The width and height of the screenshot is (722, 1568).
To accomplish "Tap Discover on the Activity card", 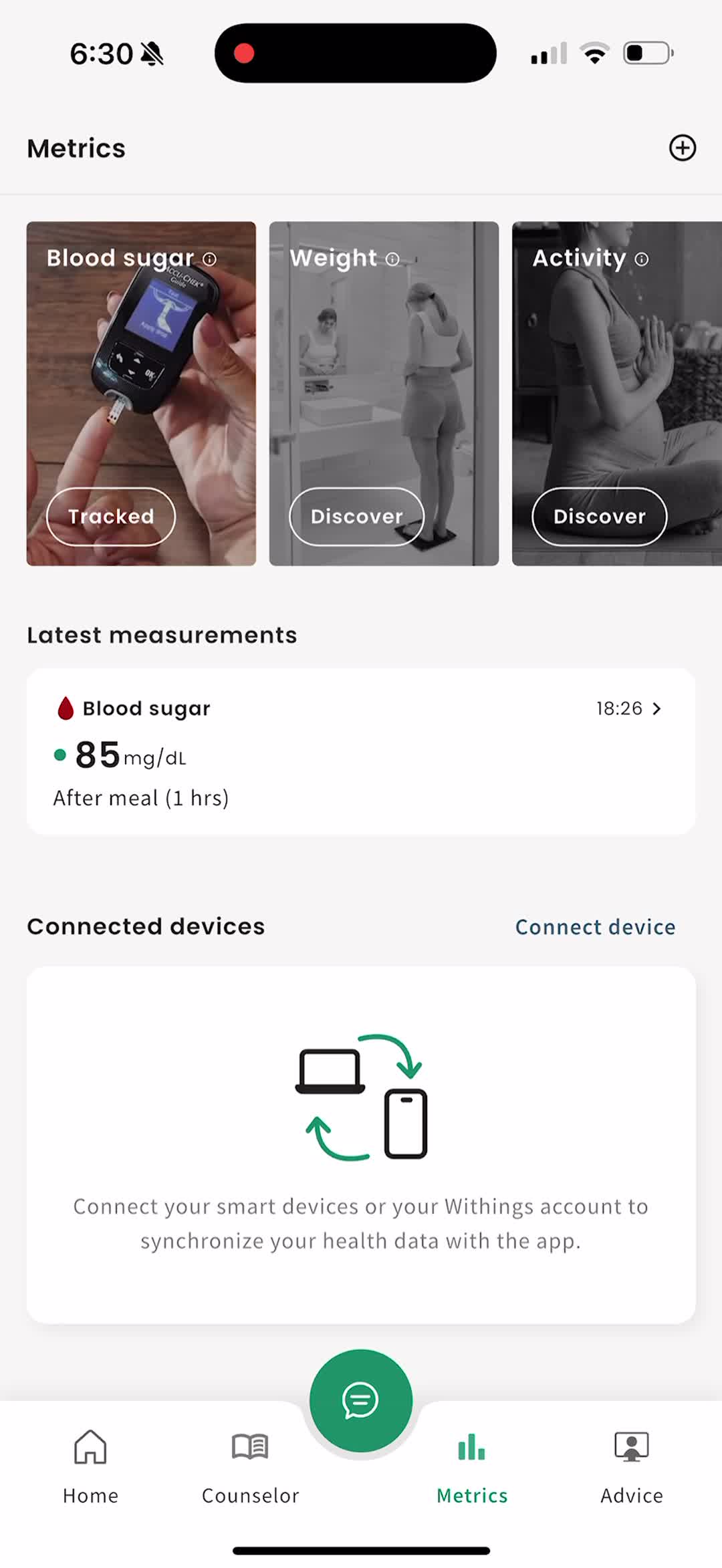I will point(599,516).
